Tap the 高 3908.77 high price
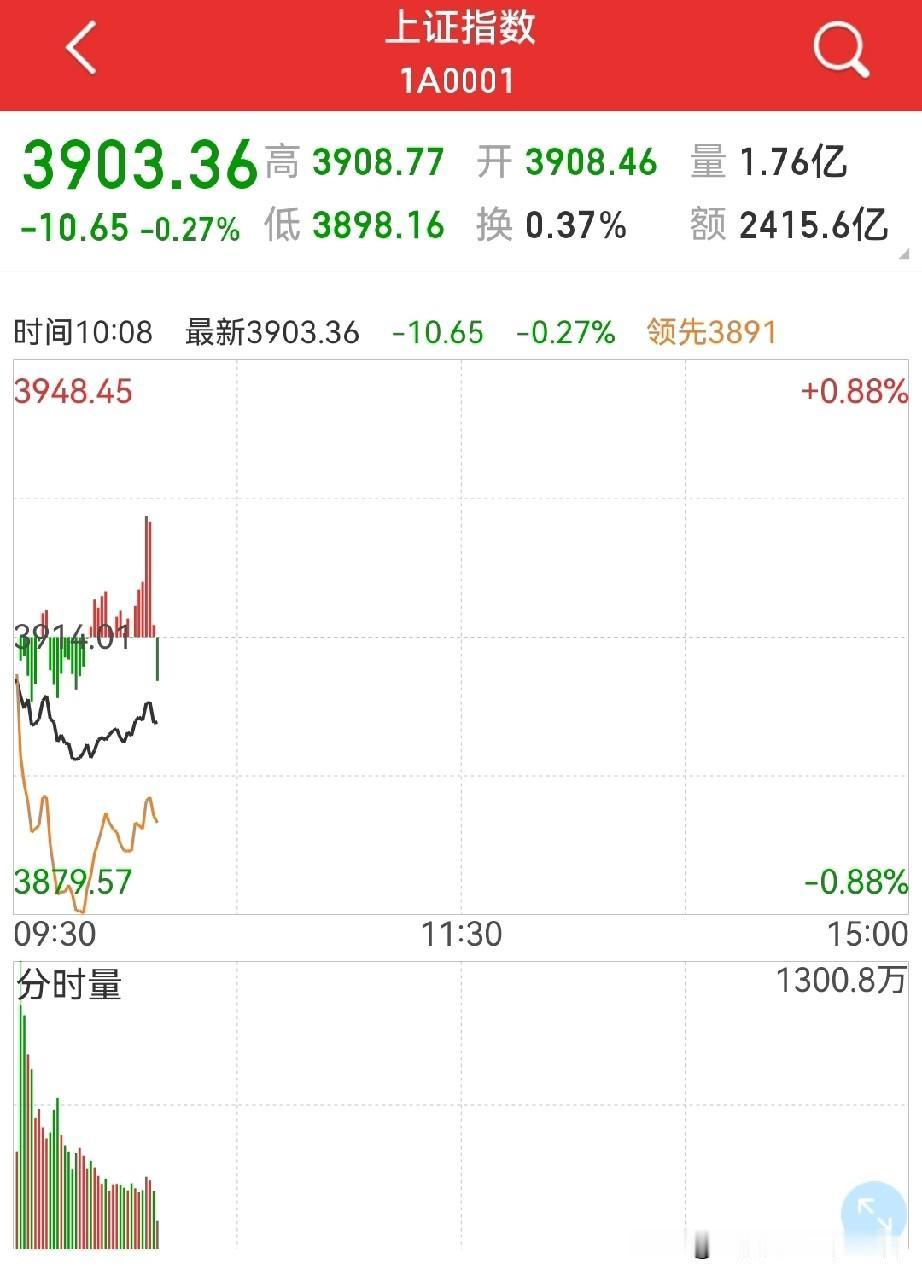Screen dimensions: 922x1278 pos(355,163)
